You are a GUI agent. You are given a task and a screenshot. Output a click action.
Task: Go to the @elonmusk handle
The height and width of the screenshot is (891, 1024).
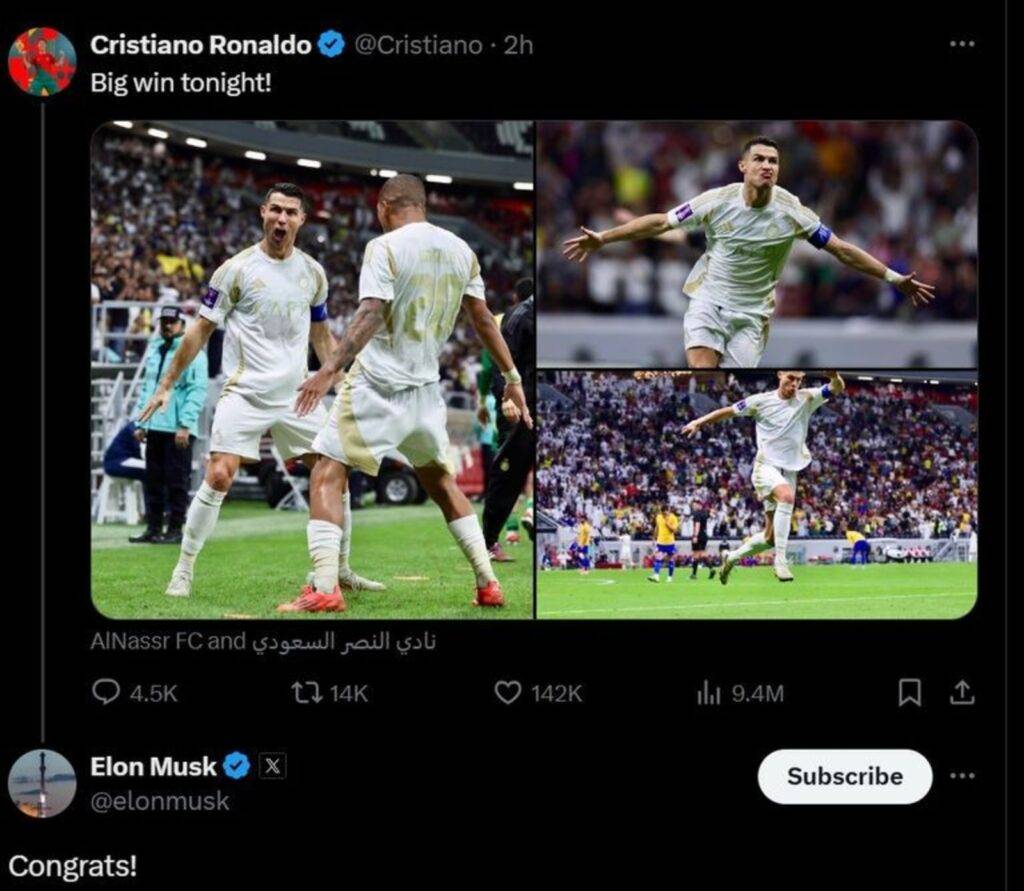[x=160, y=801]
